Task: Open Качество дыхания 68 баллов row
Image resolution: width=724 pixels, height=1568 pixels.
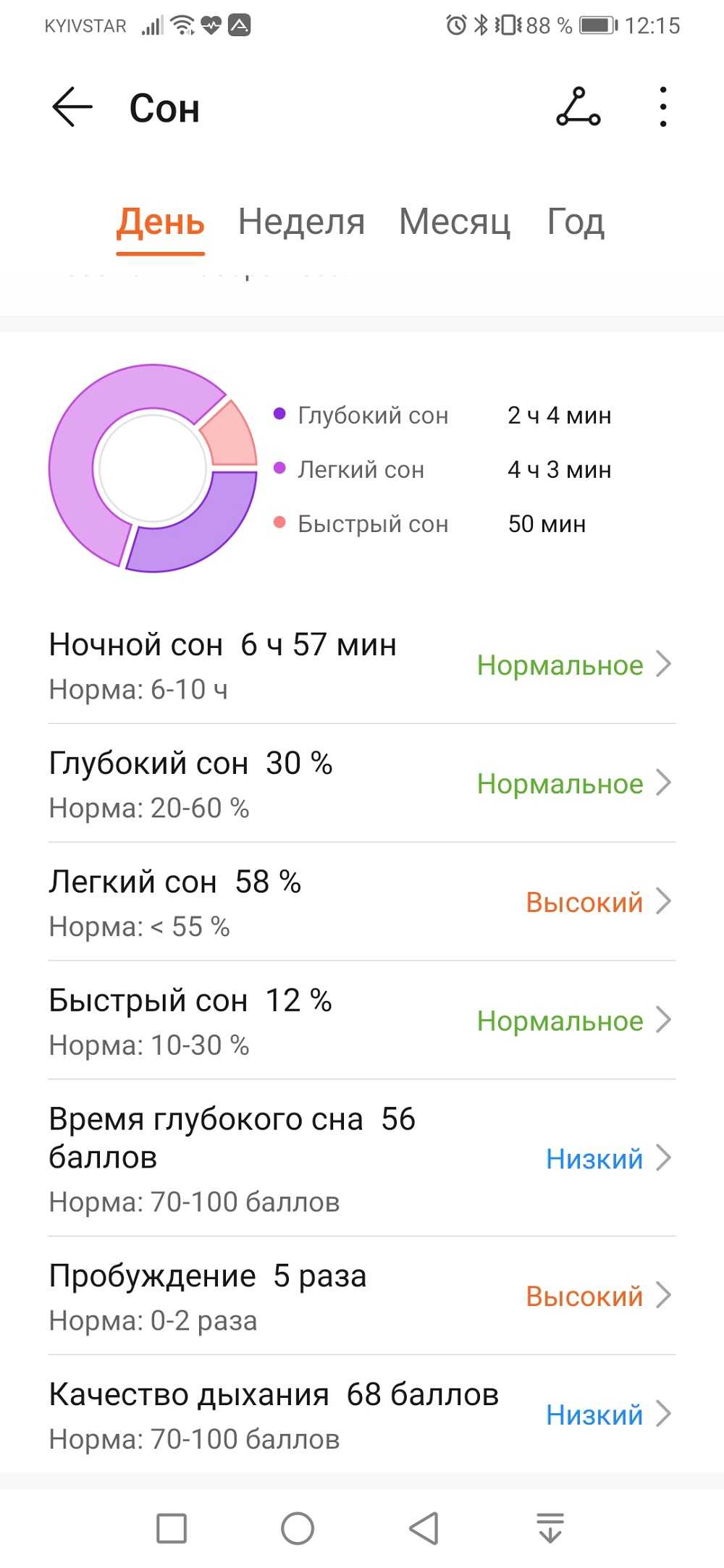Action: 362,1415
